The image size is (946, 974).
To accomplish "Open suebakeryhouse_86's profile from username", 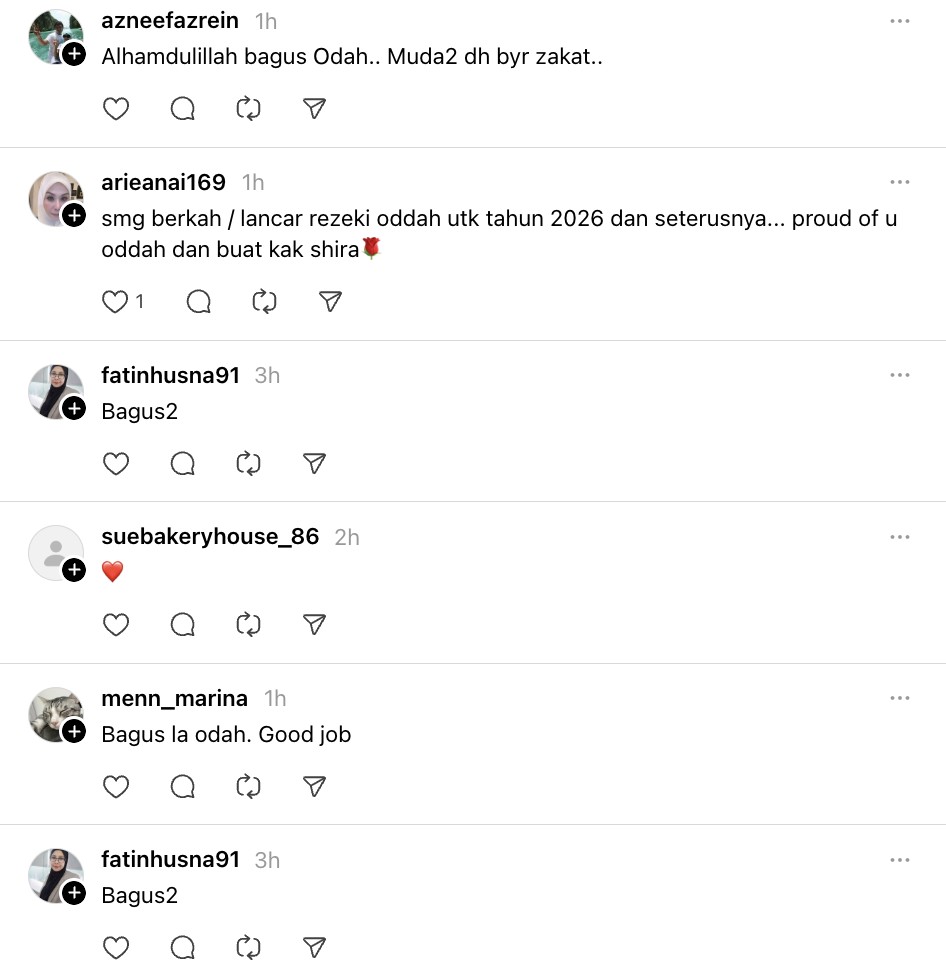I will click(210, 537).
